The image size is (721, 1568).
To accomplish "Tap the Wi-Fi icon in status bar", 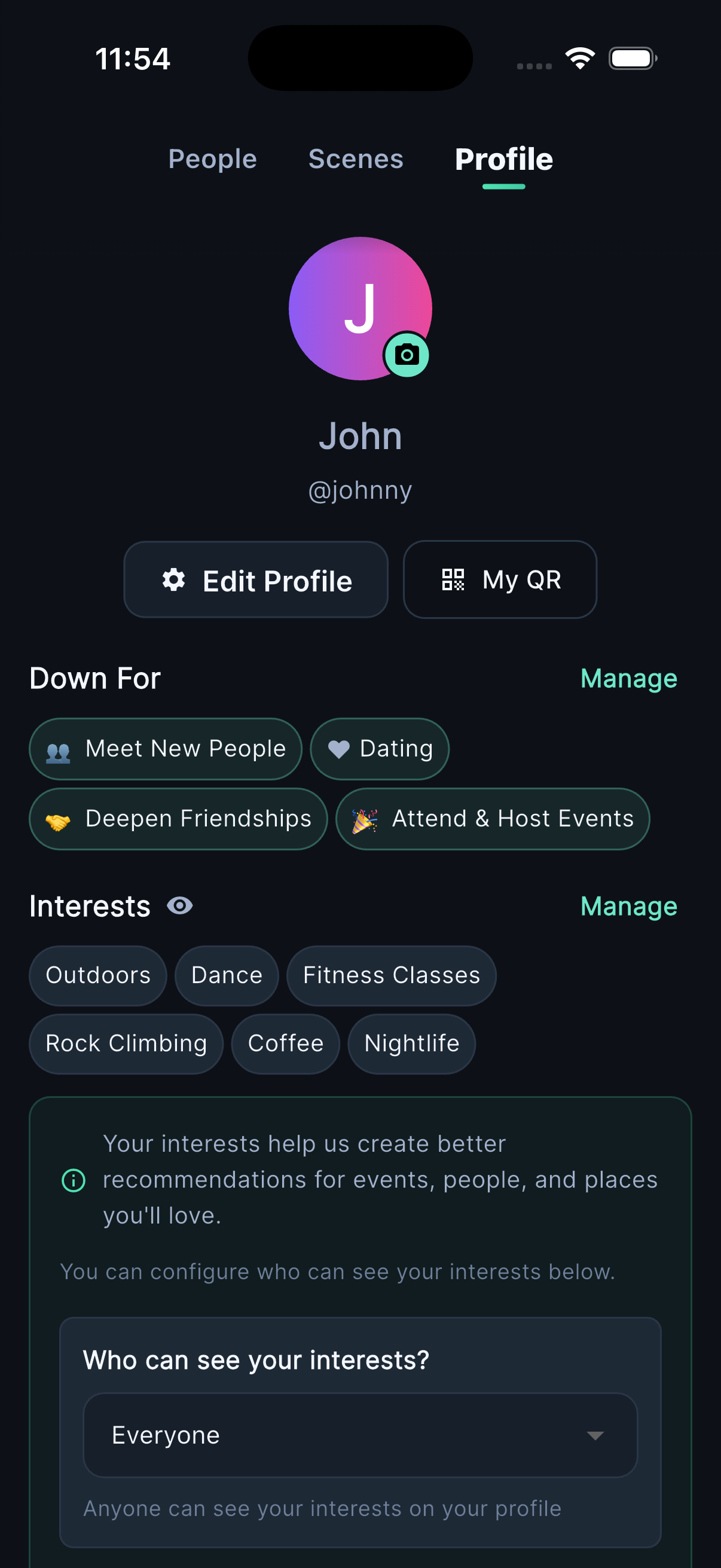I will click(579, 57).
